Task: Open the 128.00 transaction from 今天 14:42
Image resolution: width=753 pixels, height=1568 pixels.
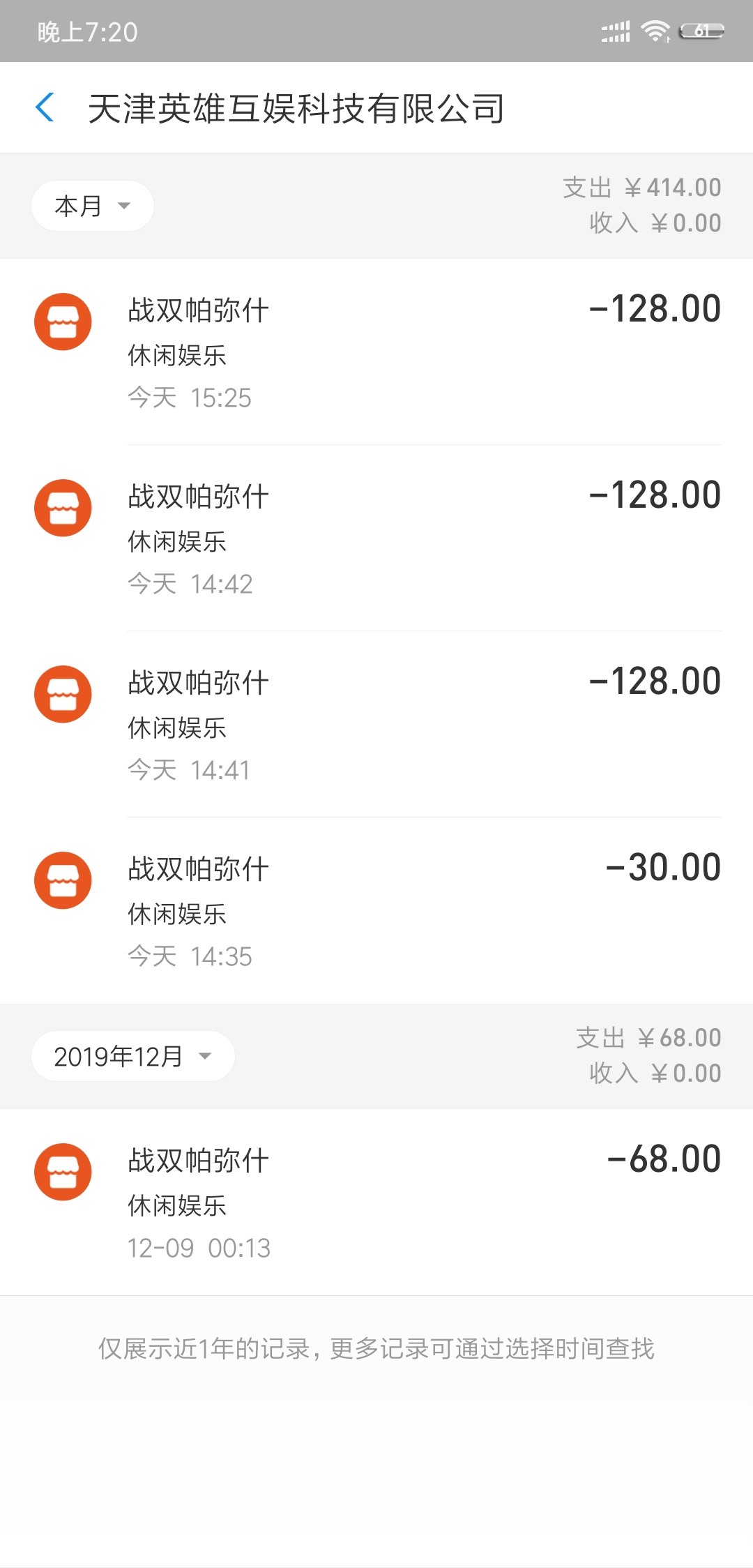Action: pos(376,538)
